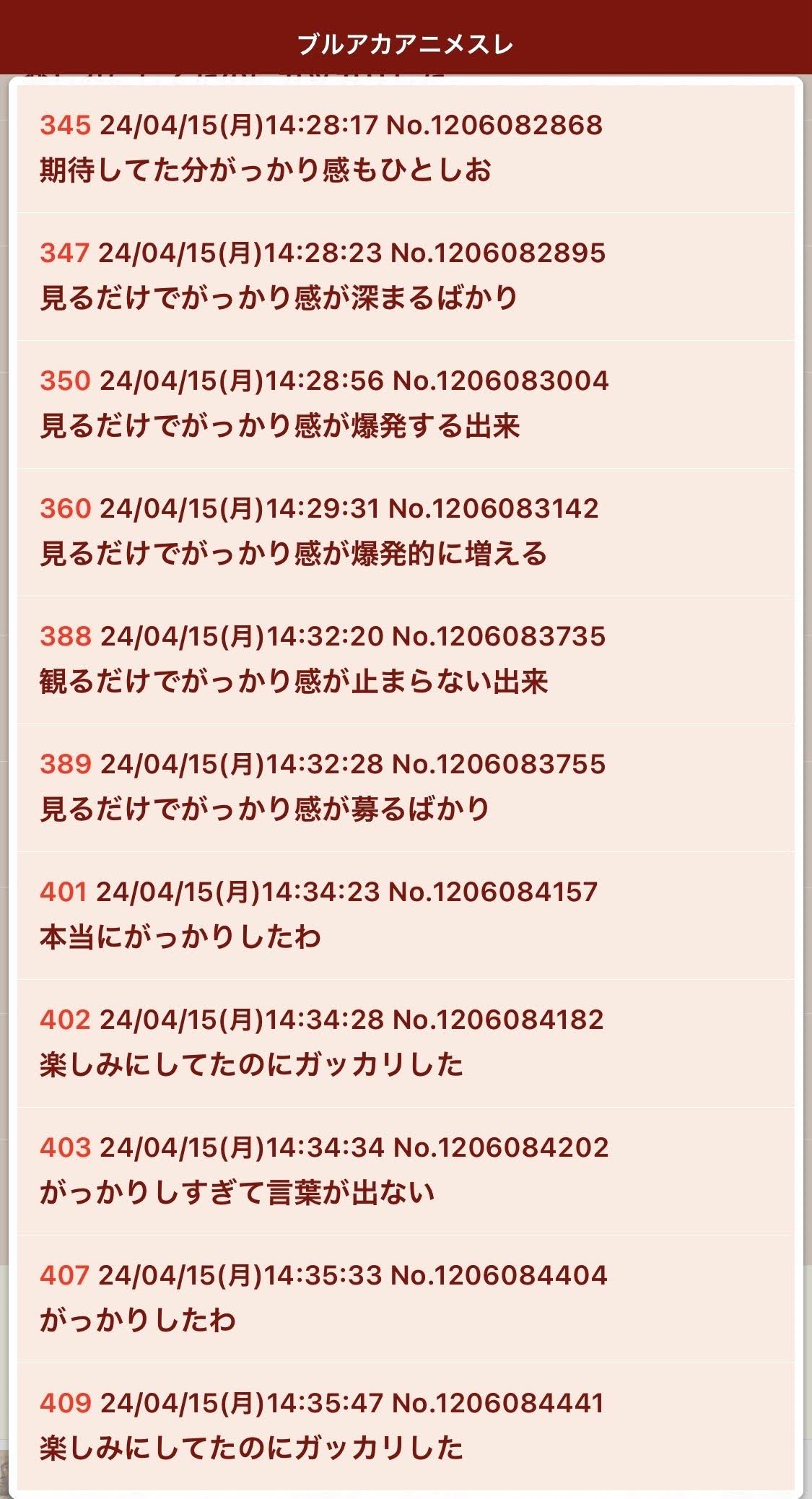Open reply number 347
Image resolution: width=812 pixels, height=1499 pixels.
click(x=64, y=253)
